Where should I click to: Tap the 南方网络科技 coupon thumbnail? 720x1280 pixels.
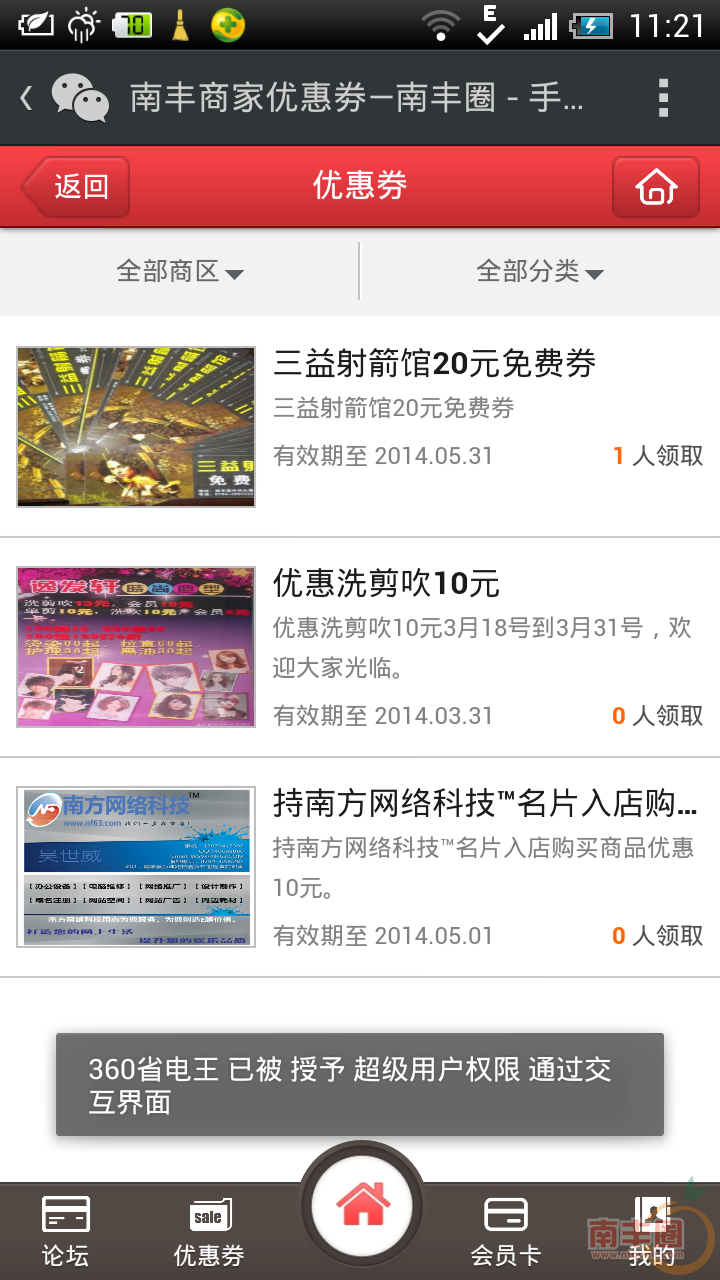coord(135,867)
